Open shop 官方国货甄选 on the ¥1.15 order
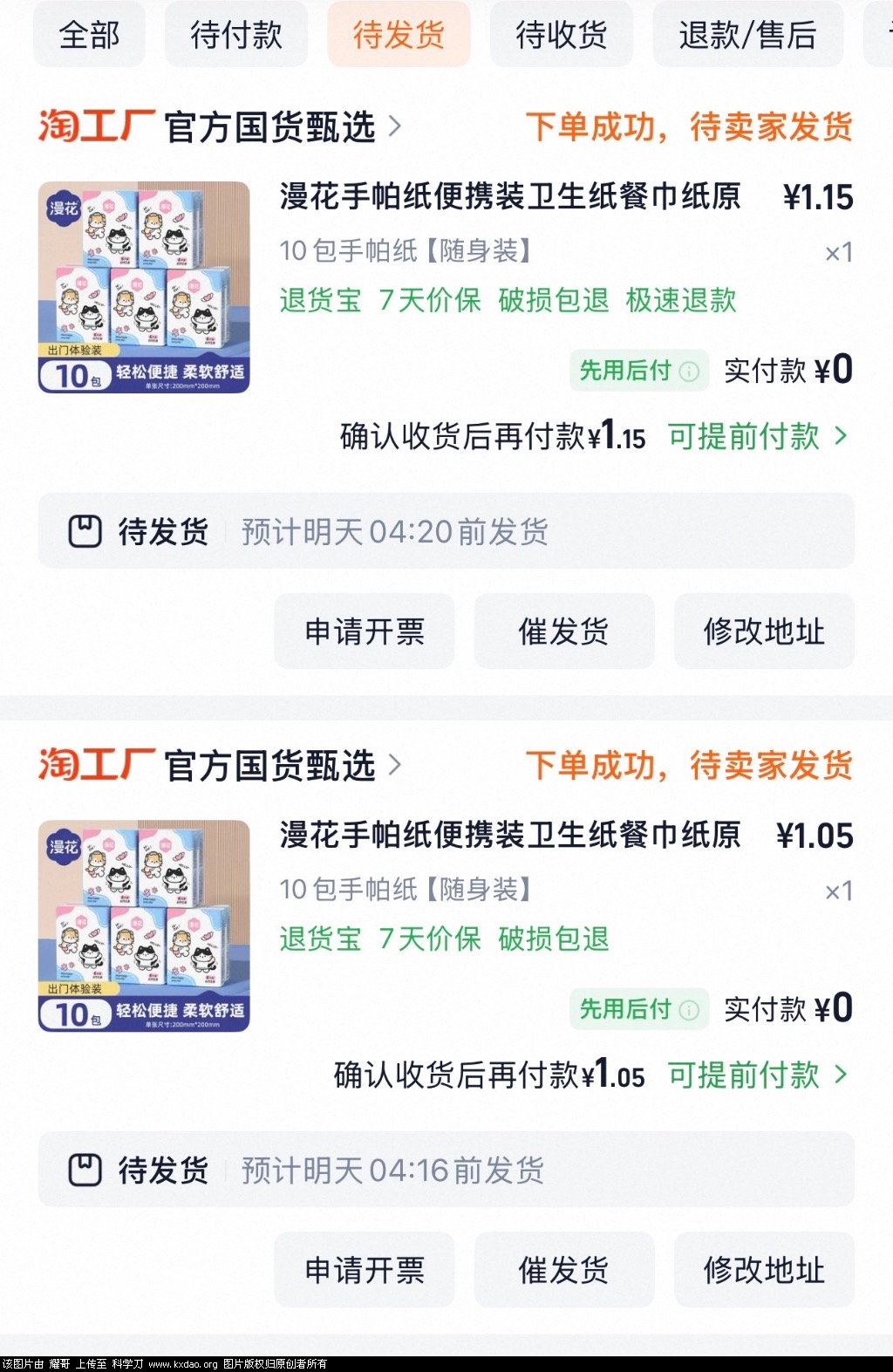Image resolution: width=893 pixels, height=1372 pixels. click(x=270, y=127)
